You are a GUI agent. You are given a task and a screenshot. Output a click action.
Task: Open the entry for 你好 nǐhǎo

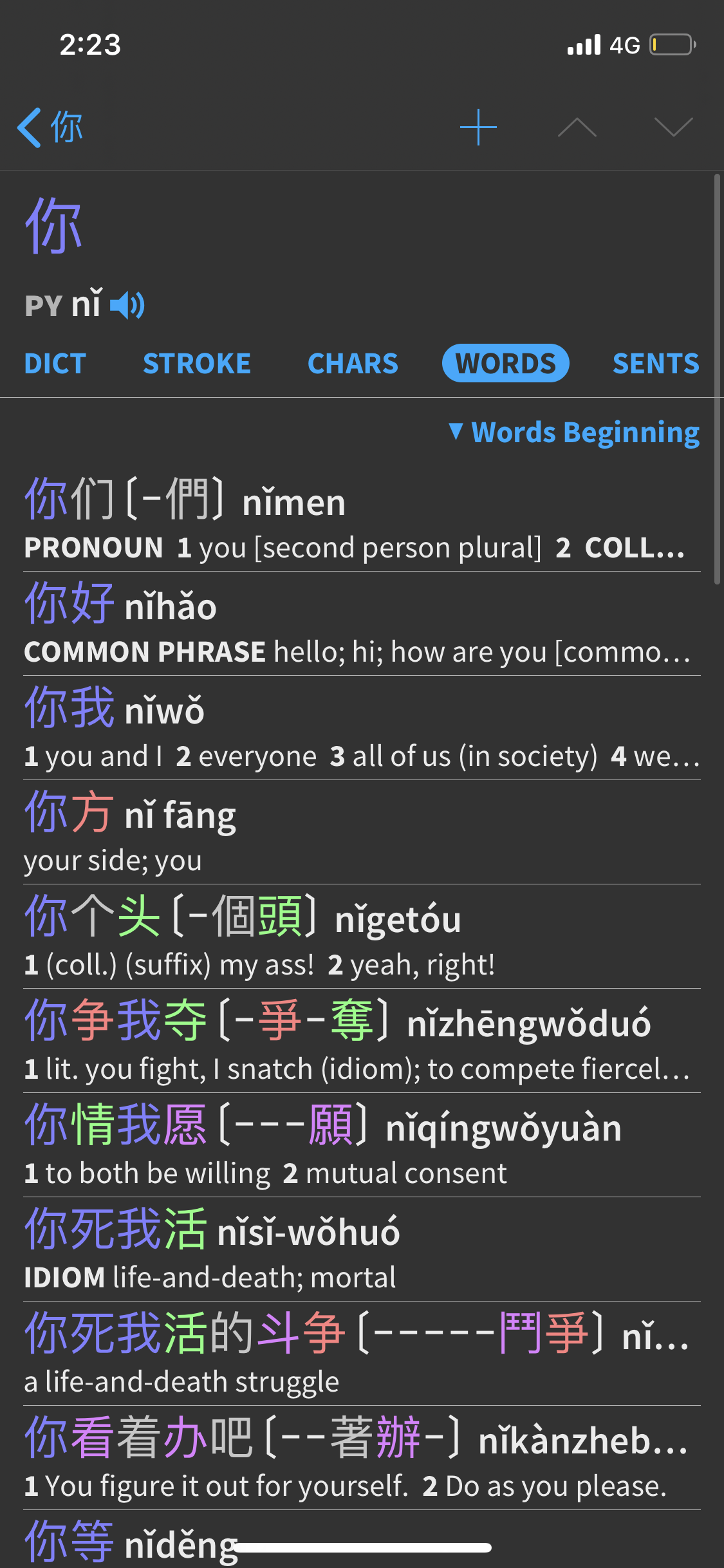pos(362,624)
